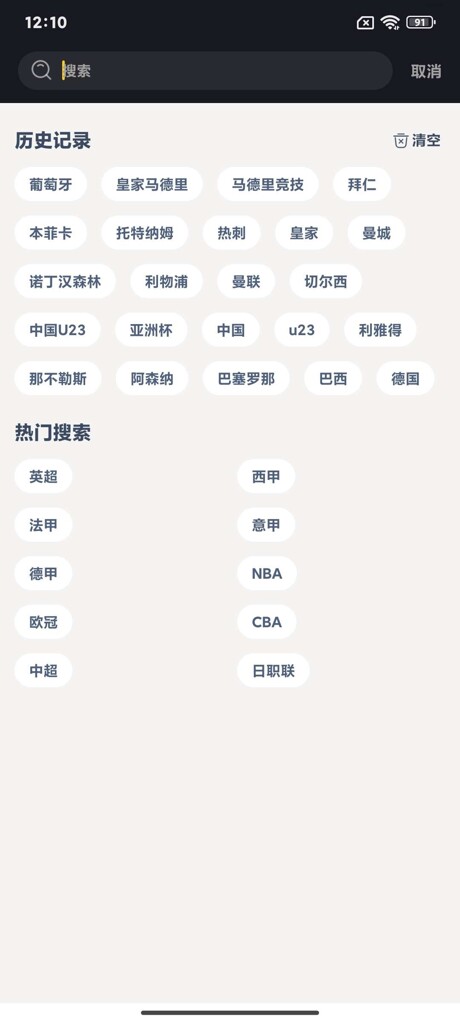
Task: Pick the 利物浦 history chip
Action: [x=166, y=281]
